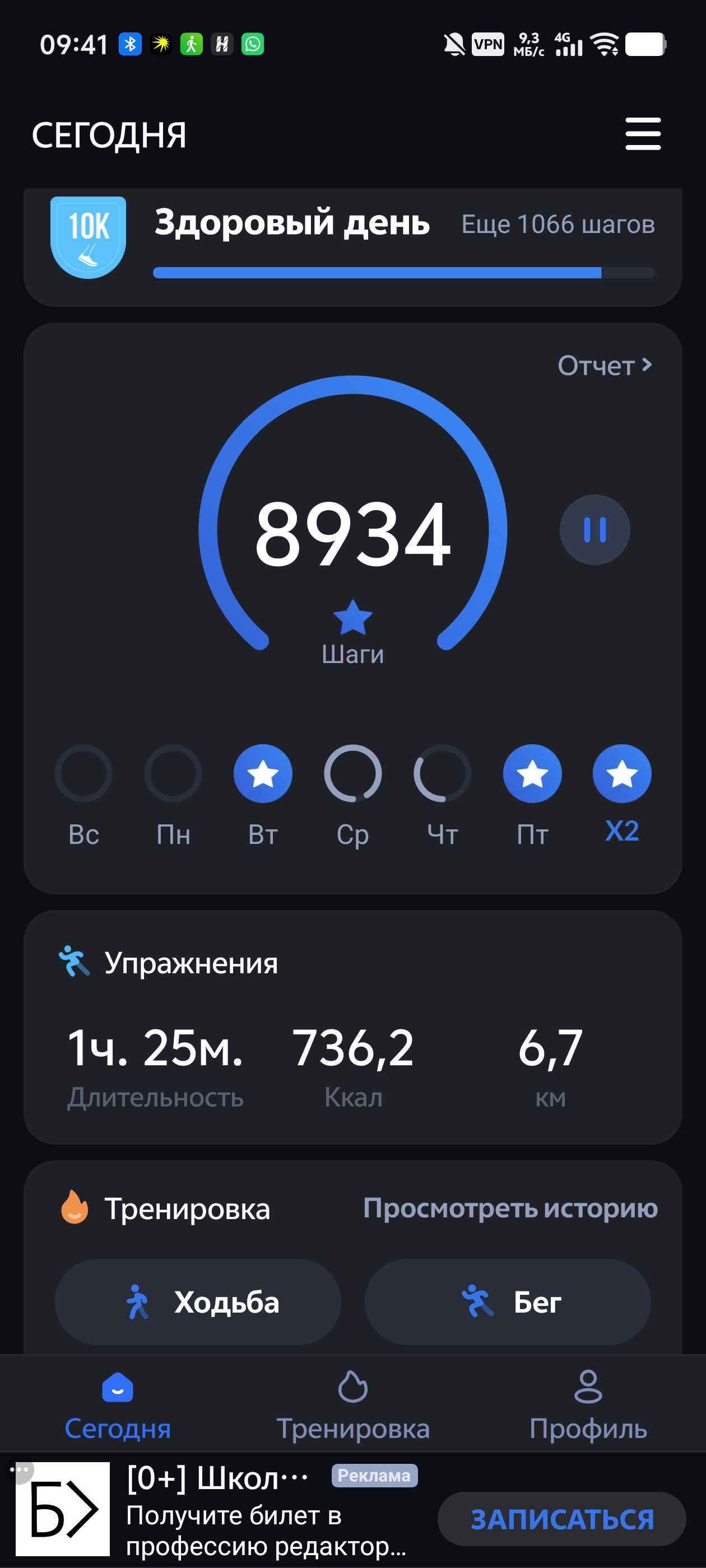Open the Упражнения stats card
The height and width of the screenshot is (1568, 706).
[352, 1027]
